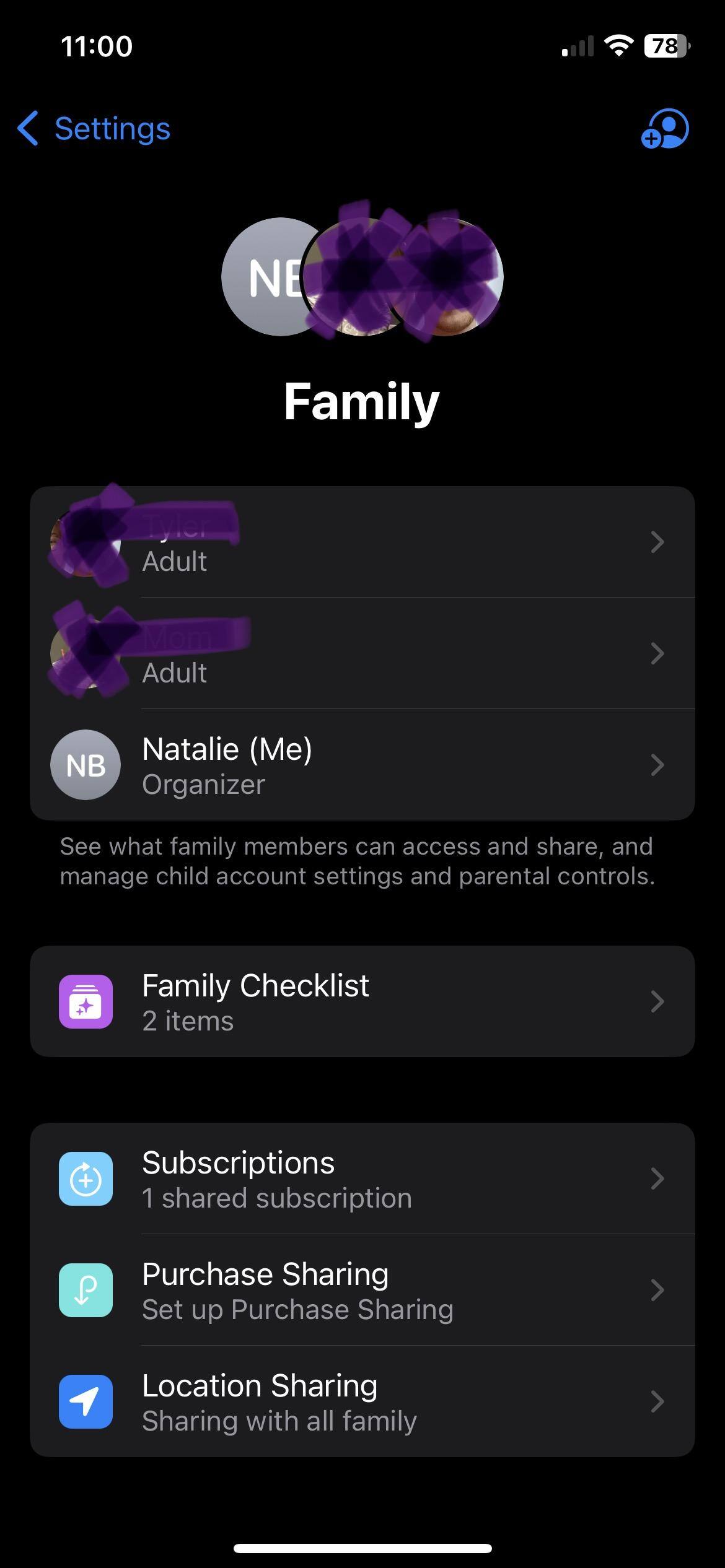Set up Purchase Sharing
The image size is (725, 1568).
[x=362, y=1290]
